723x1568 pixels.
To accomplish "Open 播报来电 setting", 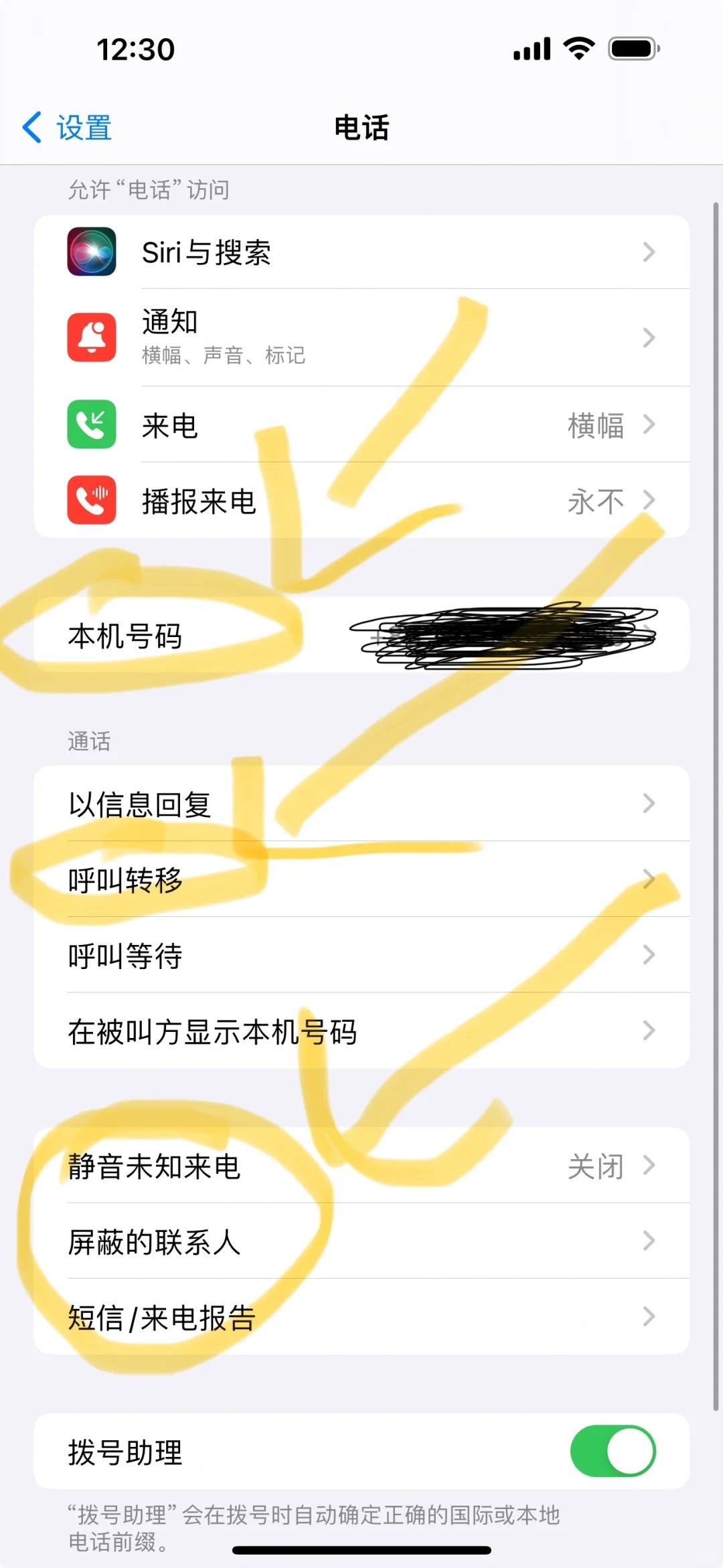I will pos(361,501).
